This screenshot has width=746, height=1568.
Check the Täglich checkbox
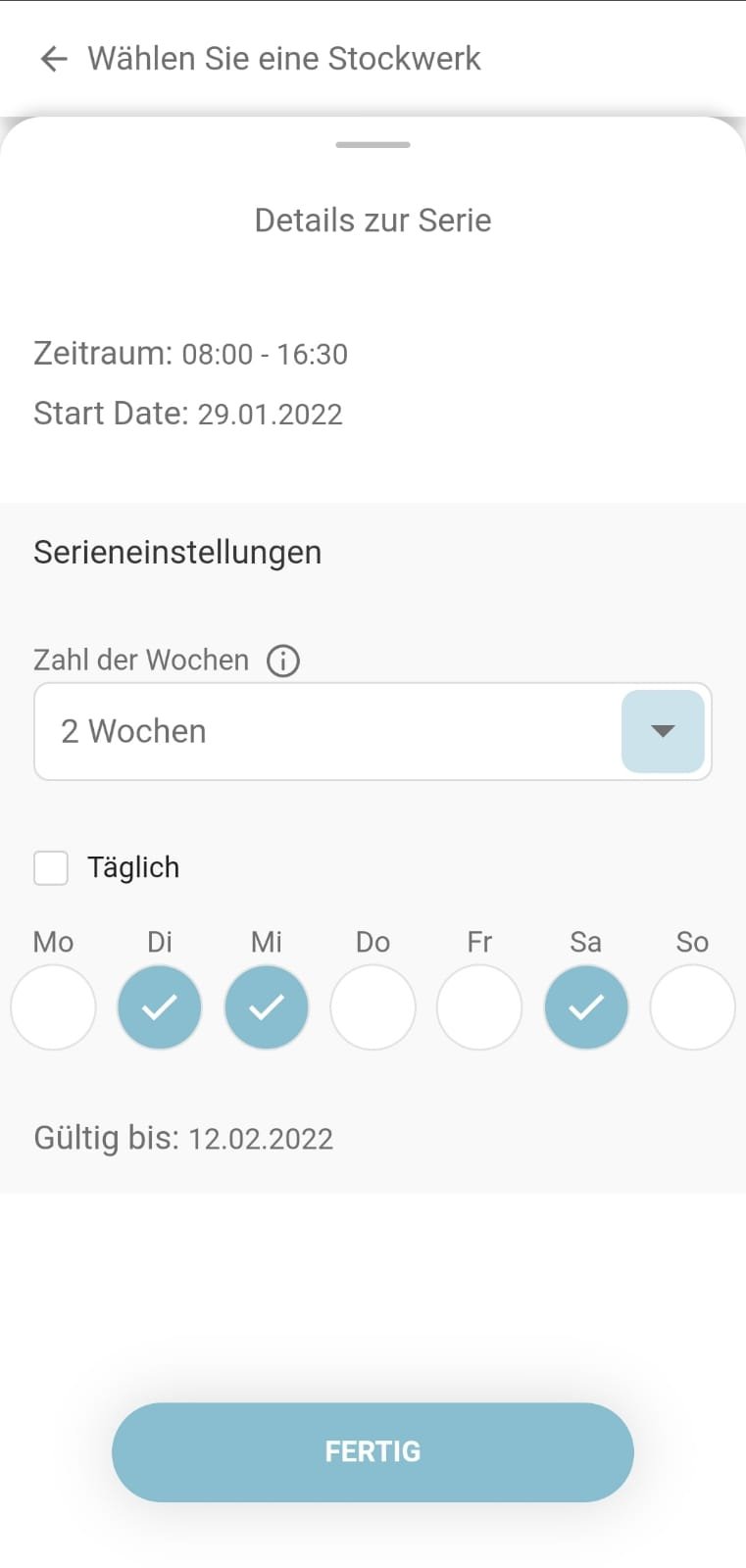coord(51,867)
